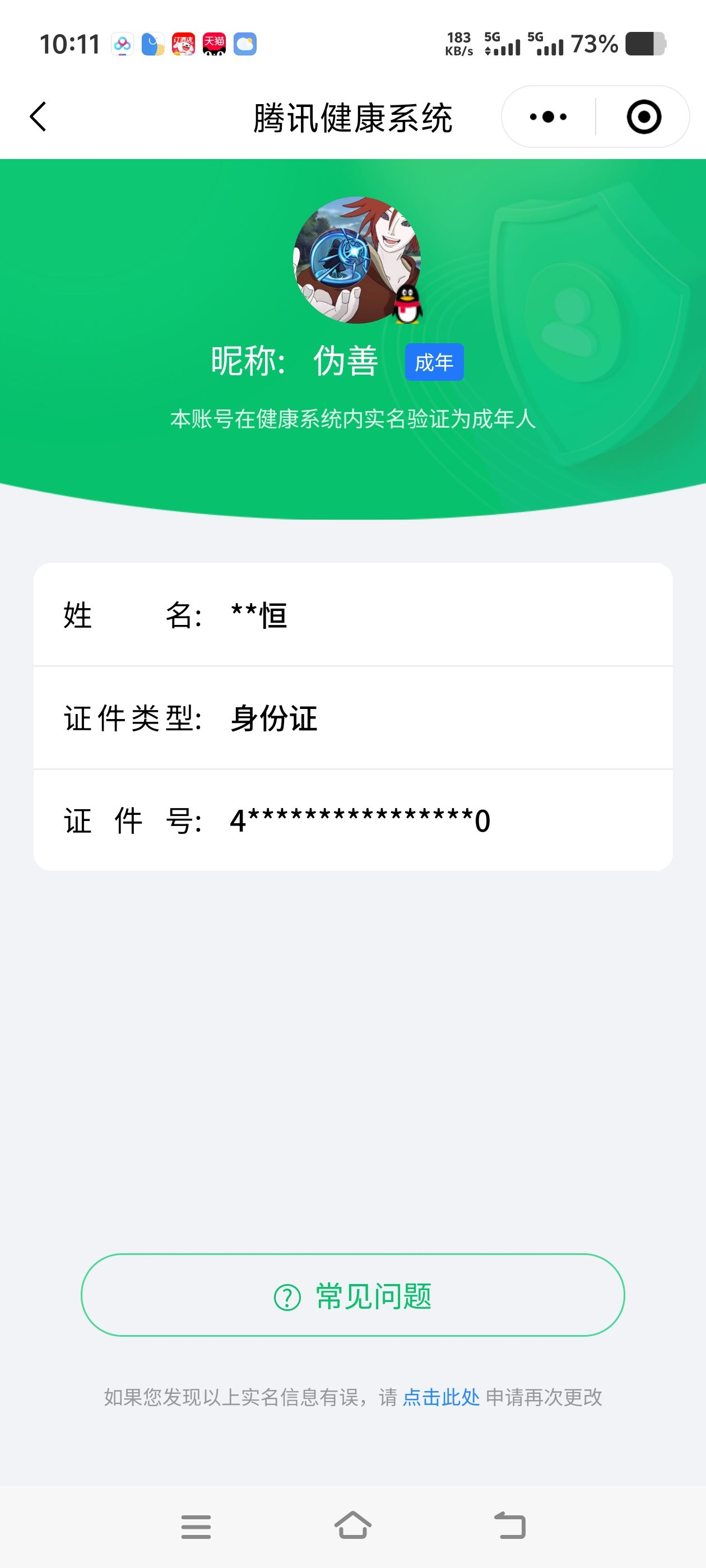Tap the weather app icon in the status bar

click(245, 43)
